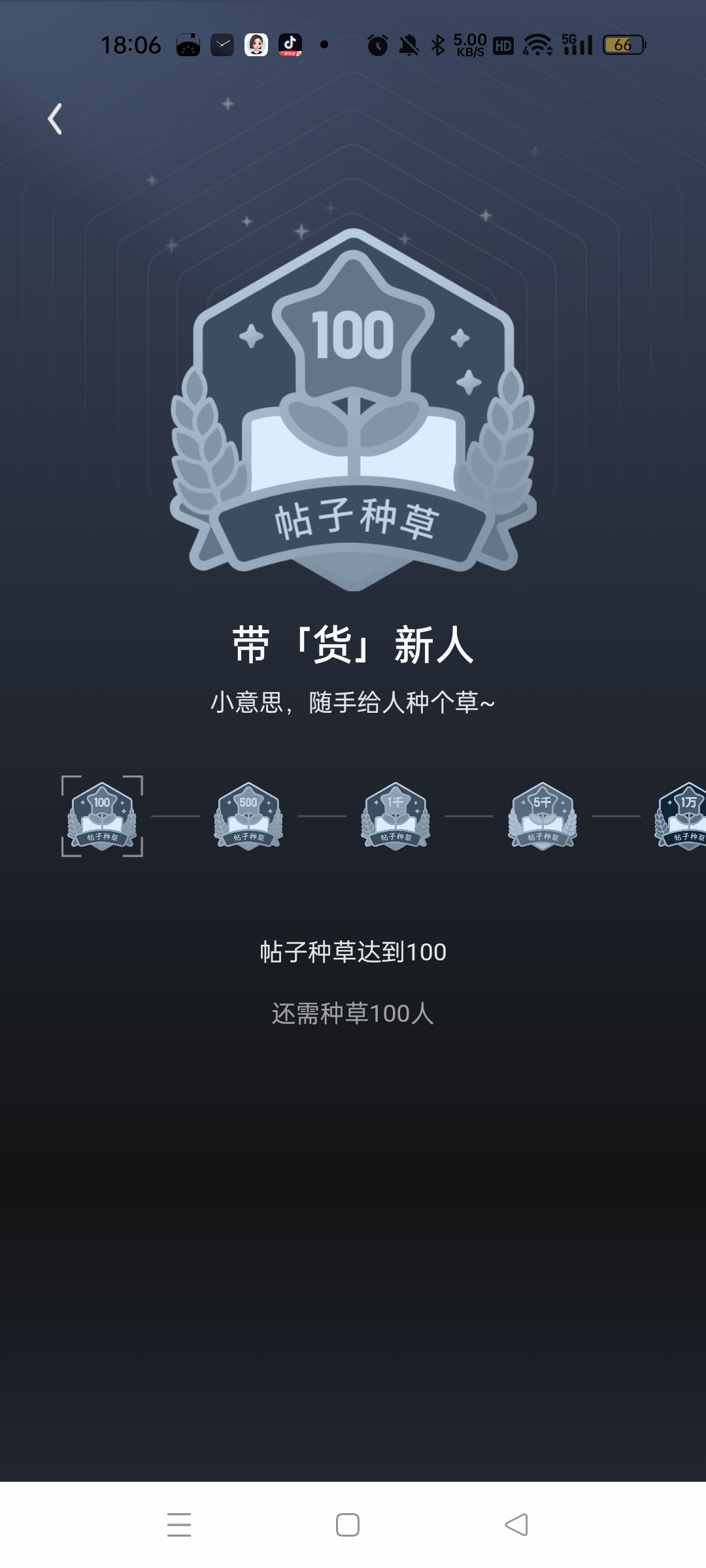Open recent apps from navigation bar
706x1568 pixels.
click(x=179, y=1525)
